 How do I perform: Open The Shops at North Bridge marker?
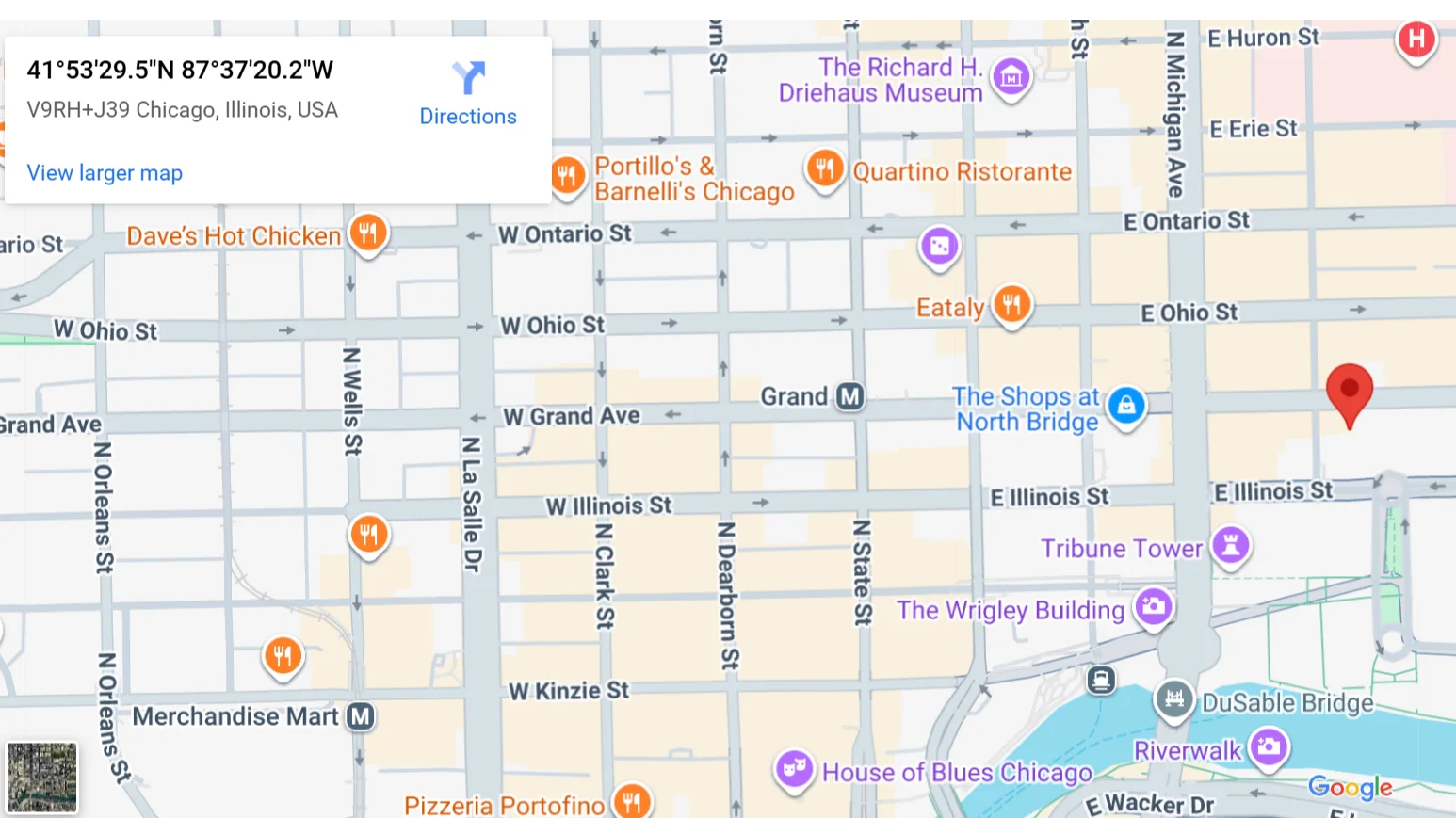pyautogui.click(x=1125, y=407)
